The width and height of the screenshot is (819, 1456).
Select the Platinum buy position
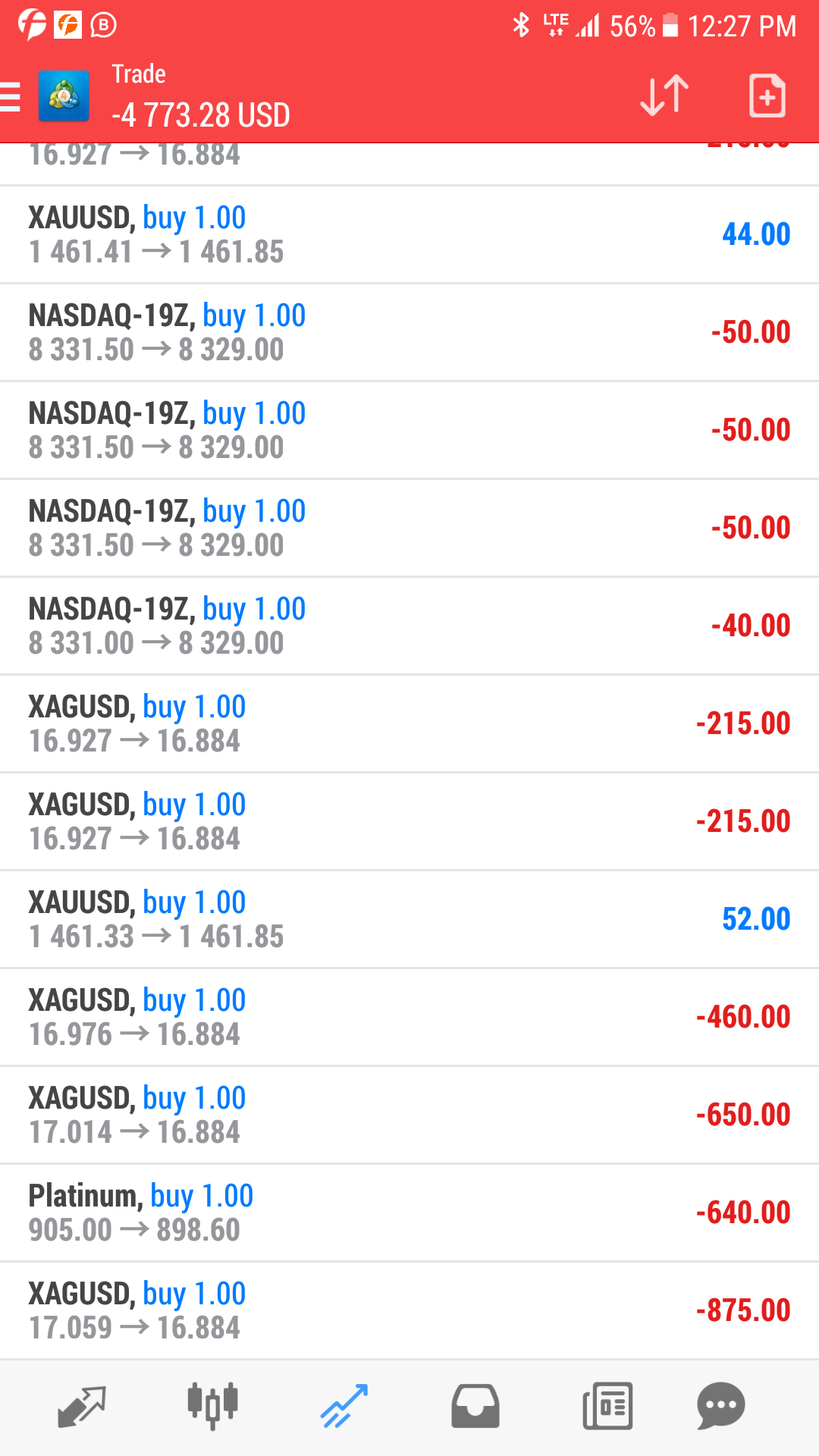point(409,1213)
